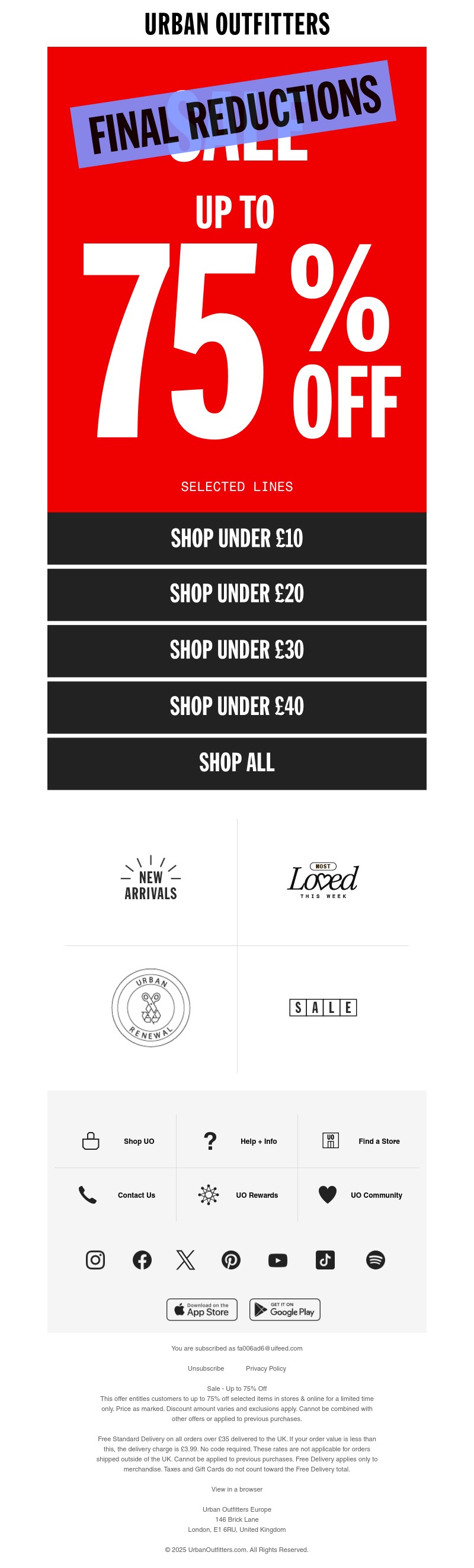Viewport: 474px width, 1568px height.
Task: Tap the Shop Under £10 button
Action: click(x=236, y=538)
